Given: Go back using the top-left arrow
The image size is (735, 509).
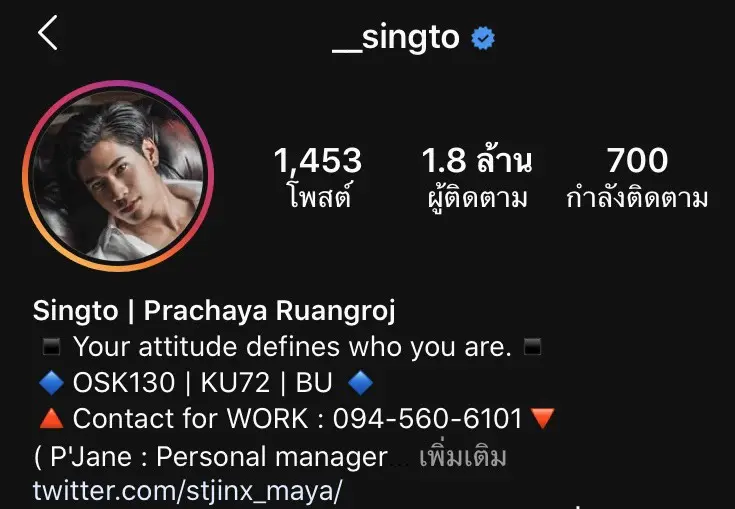Looking at the screenshot, I should pos(47,34).
